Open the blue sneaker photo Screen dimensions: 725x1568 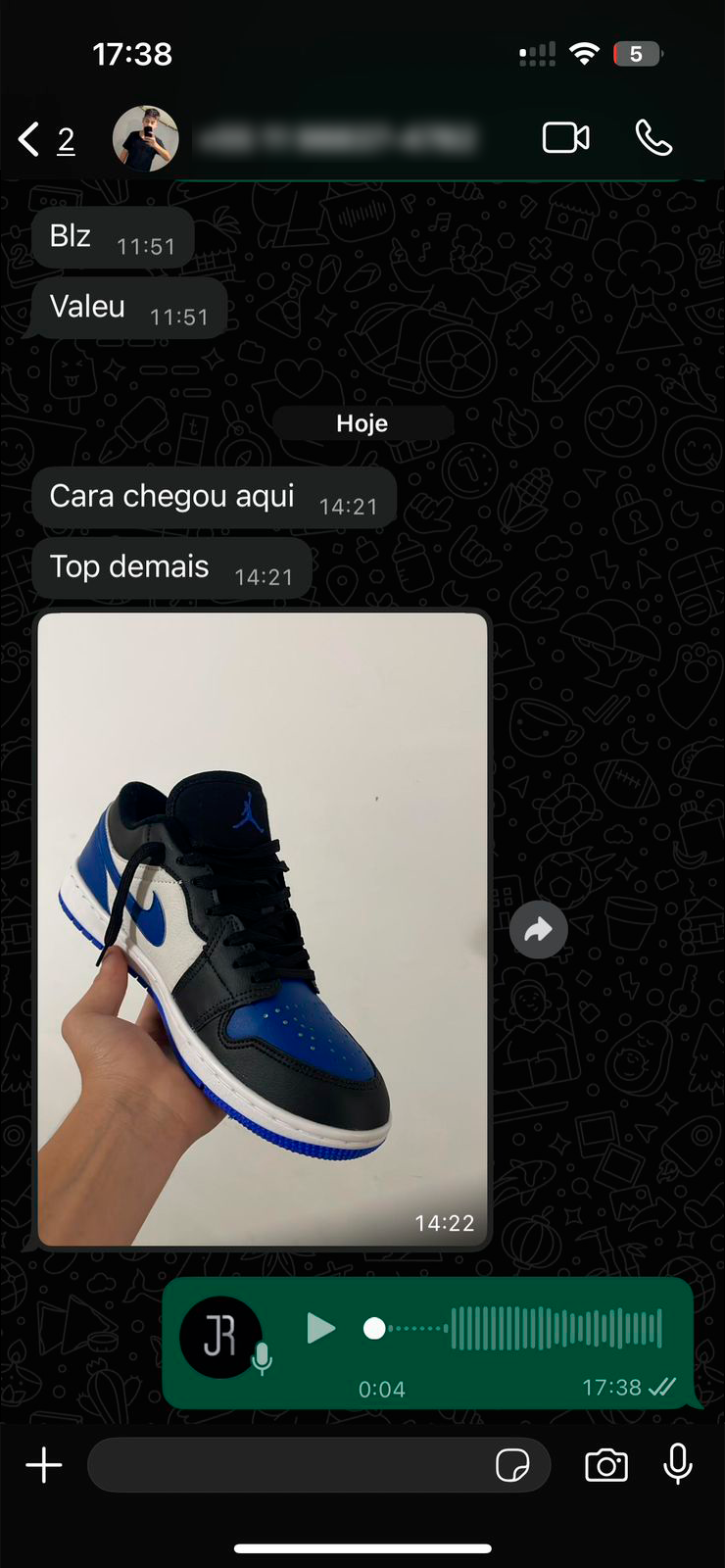pos(263,928)
